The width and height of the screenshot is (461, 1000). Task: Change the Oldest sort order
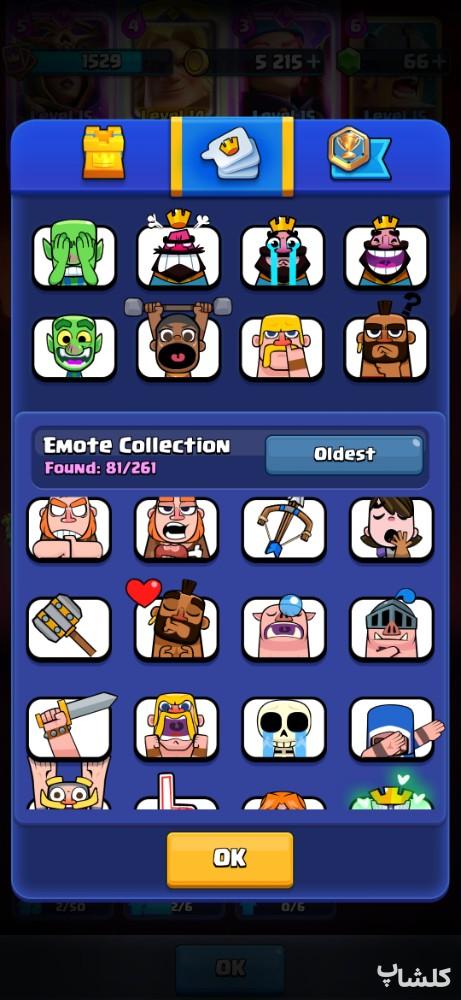(344, 455)
